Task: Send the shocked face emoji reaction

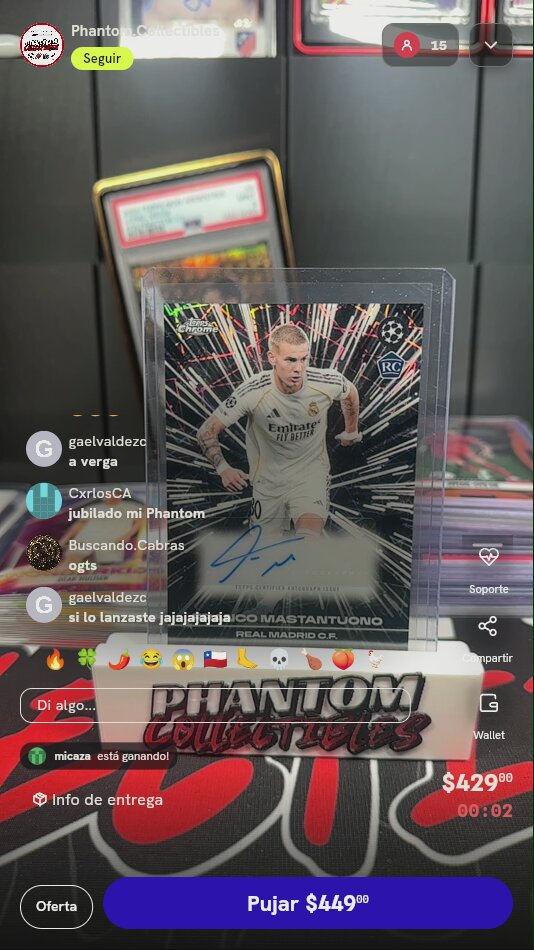Action: click(x=183, y=659)
